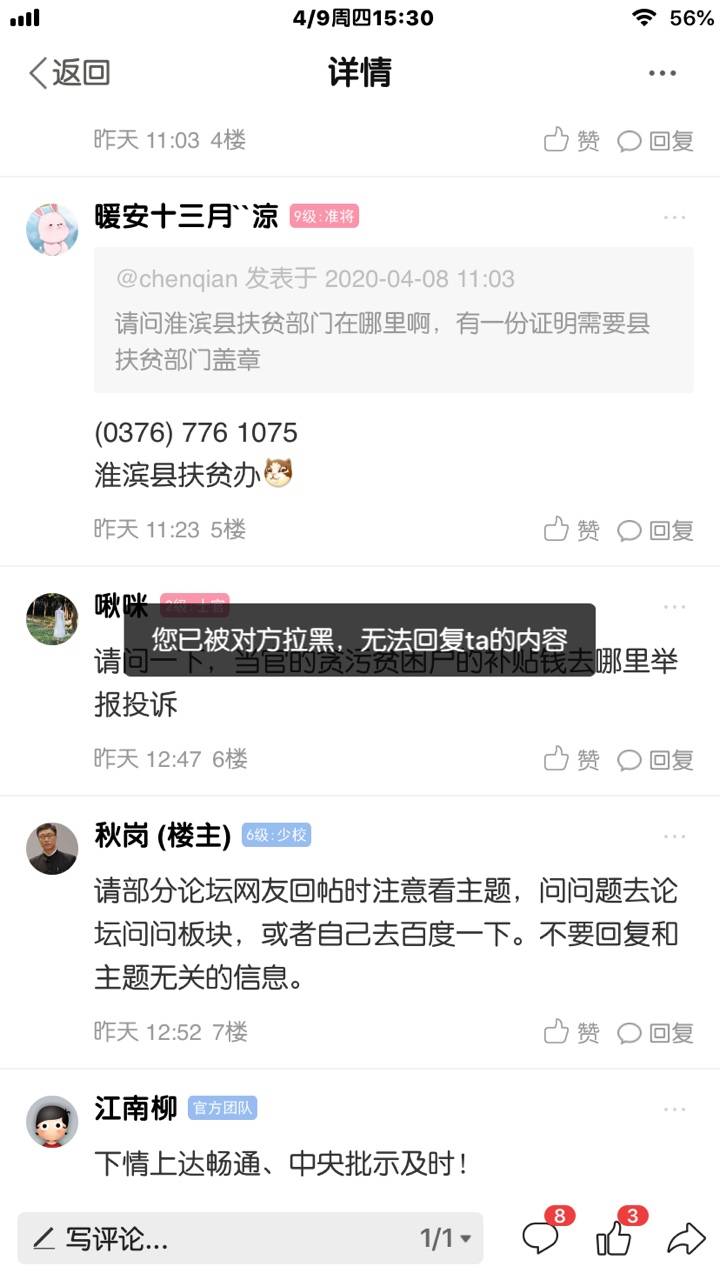Open more options on 暖安十三月``凉's comment
720x1280 pixels.
point(675,217)
